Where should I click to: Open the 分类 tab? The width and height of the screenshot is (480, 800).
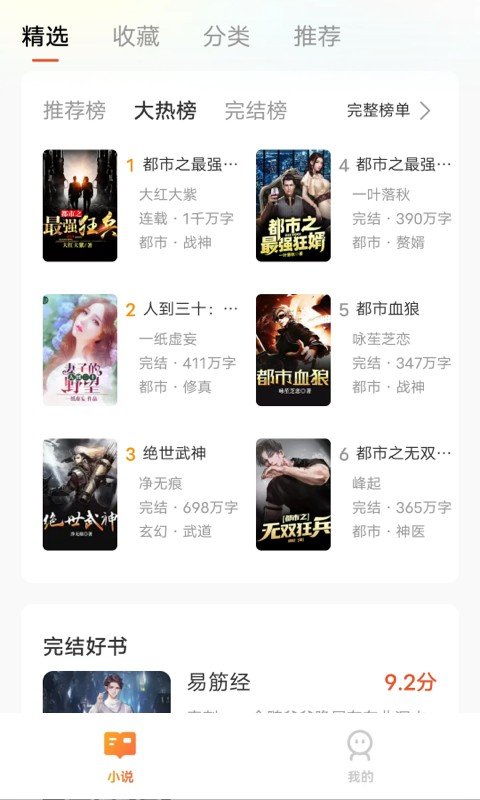pyautogui.click(x=226, y=36)
